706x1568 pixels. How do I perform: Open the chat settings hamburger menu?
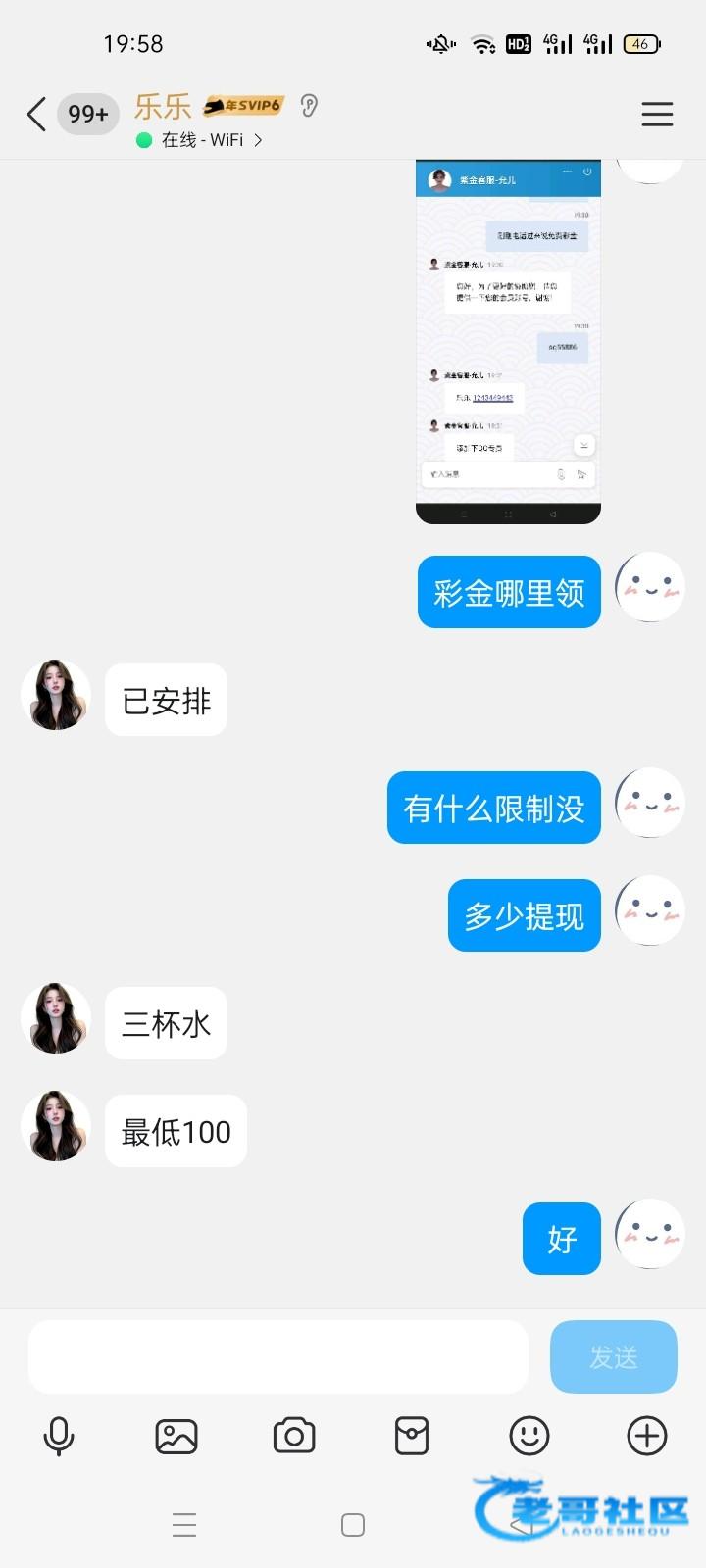pyautogui.click(x=657, y=115)
